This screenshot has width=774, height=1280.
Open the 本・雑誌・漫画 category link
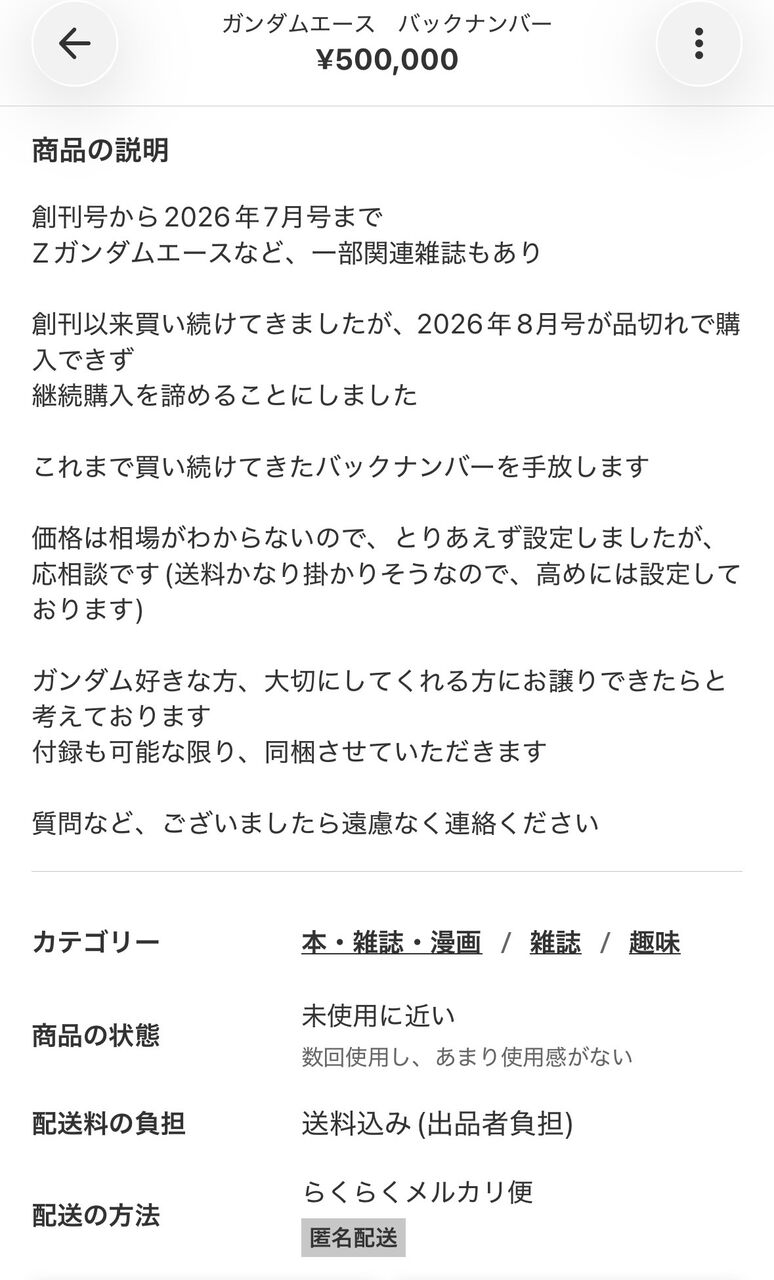391,942
